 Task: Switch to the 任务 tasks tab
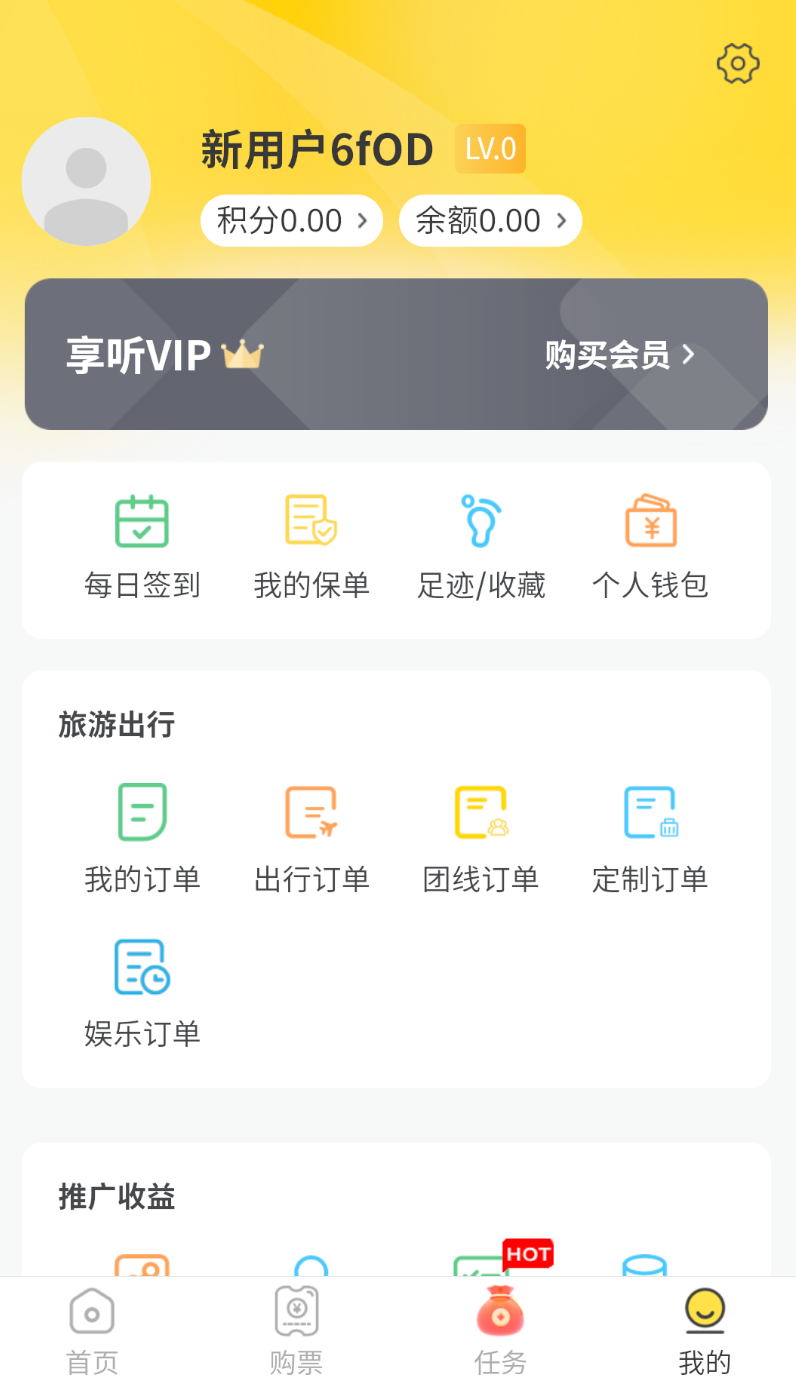pos(500,1331)
